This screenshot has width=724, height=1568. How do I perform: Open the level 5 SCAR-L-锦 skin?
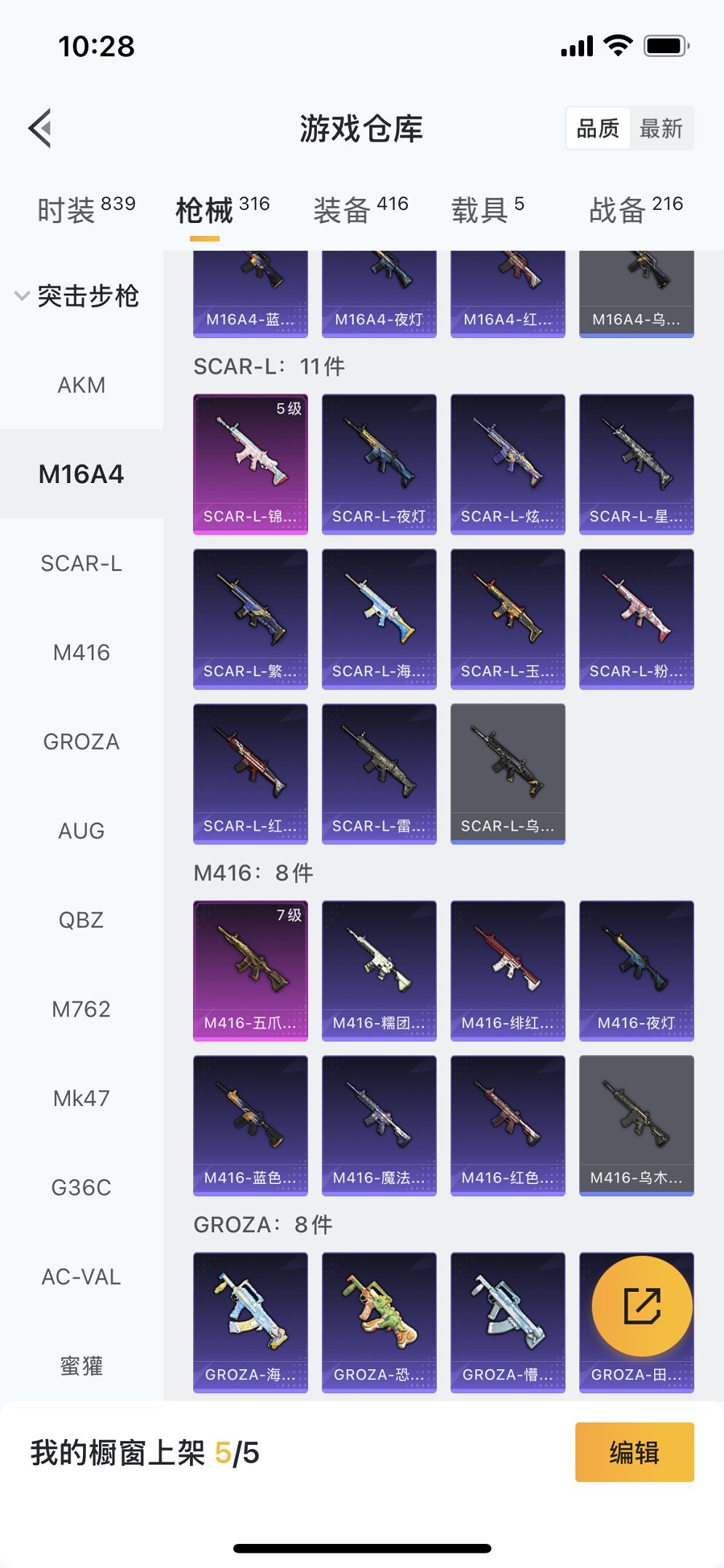pos(250,464)
